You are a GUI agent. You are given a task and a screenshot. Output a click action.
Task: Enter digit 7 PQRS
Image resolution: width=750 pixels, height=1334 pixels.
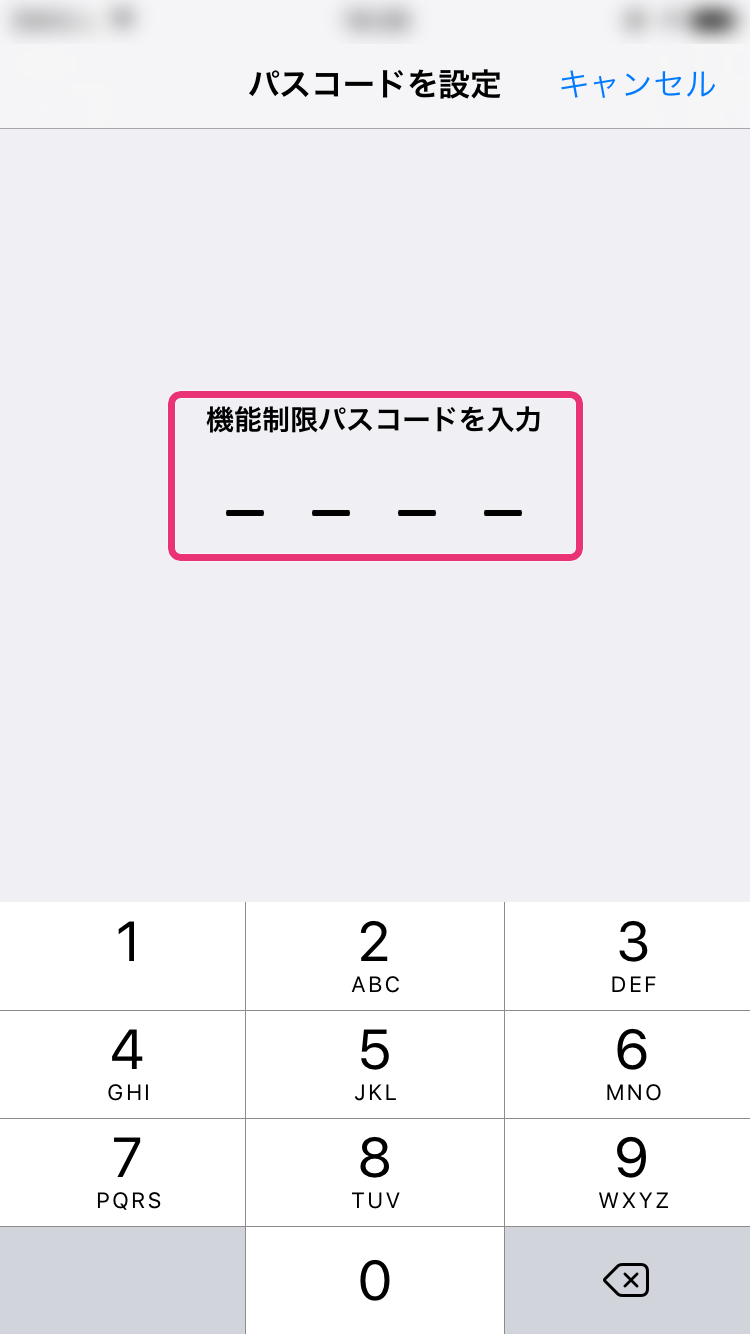[122, 1172]
